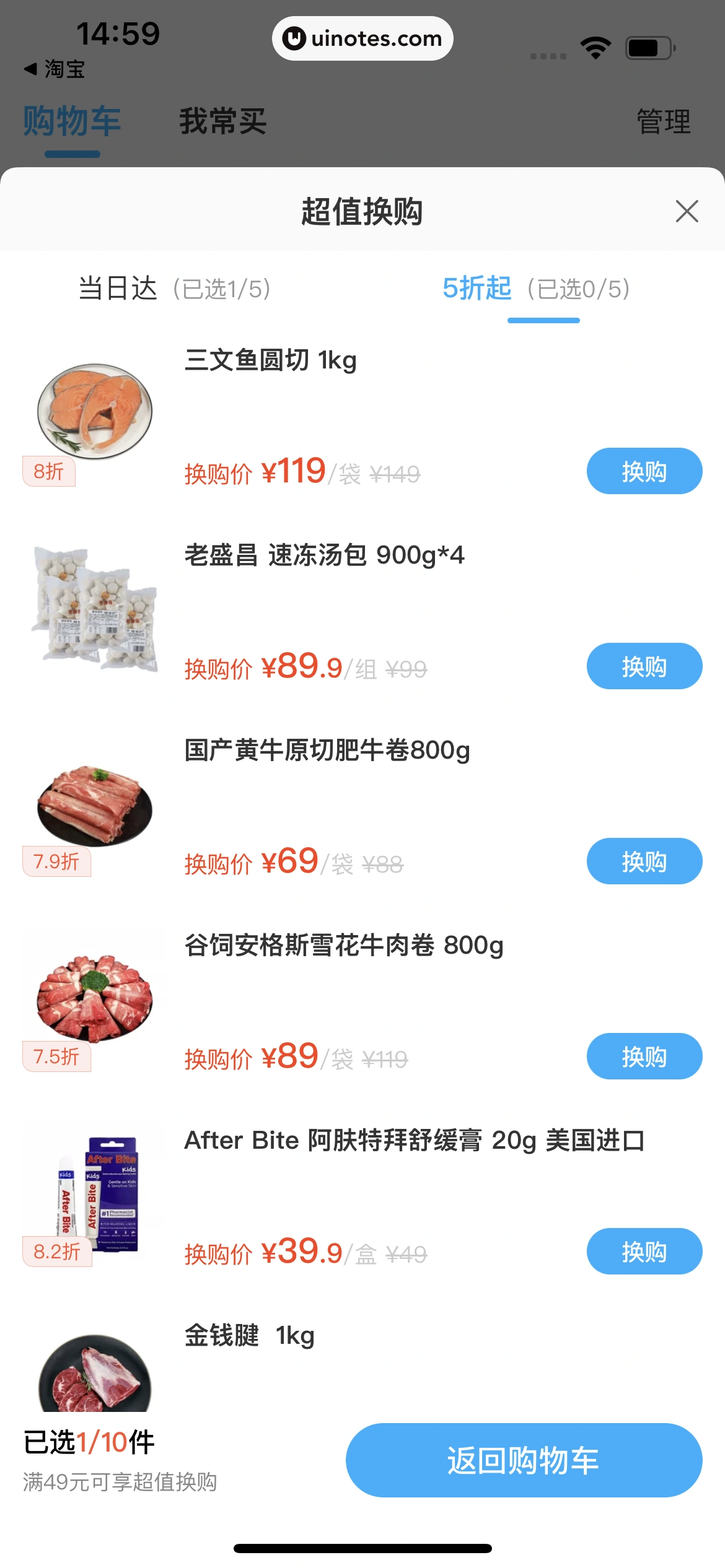The height and width of the screenshot is (1568, 725).
Task: Select the 5折起 tab
Action: tap(536, 289)
